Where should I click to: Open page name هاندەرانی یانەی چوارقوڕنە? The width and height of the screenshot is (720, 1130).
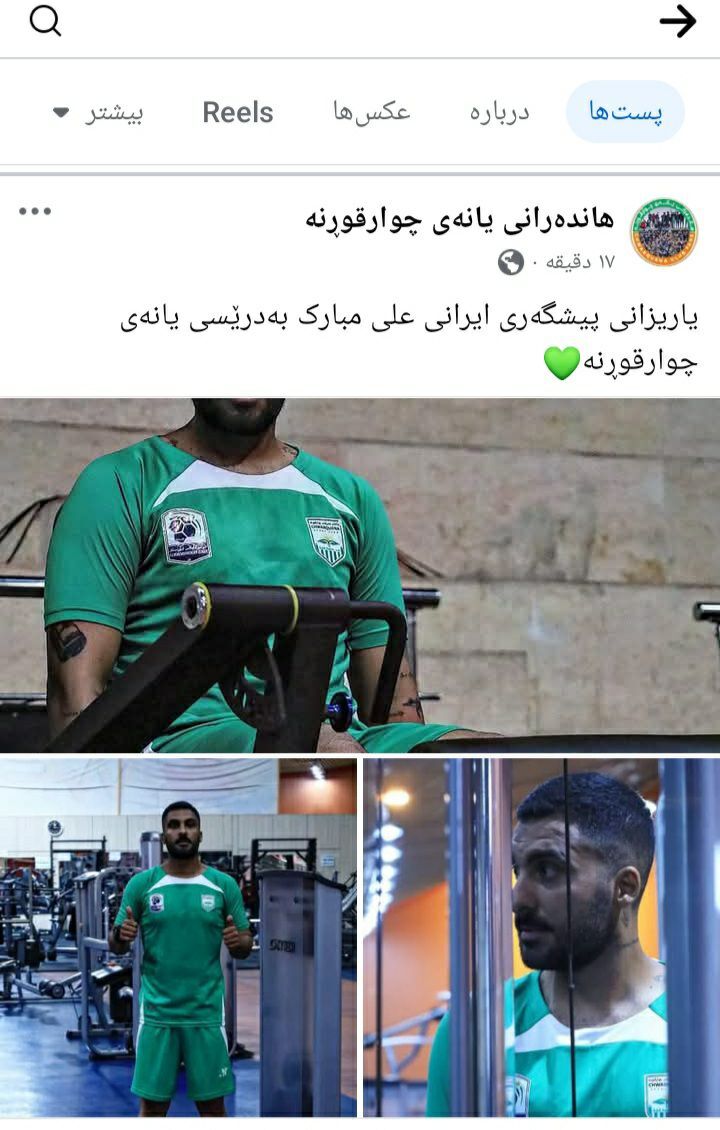[460, 219]
